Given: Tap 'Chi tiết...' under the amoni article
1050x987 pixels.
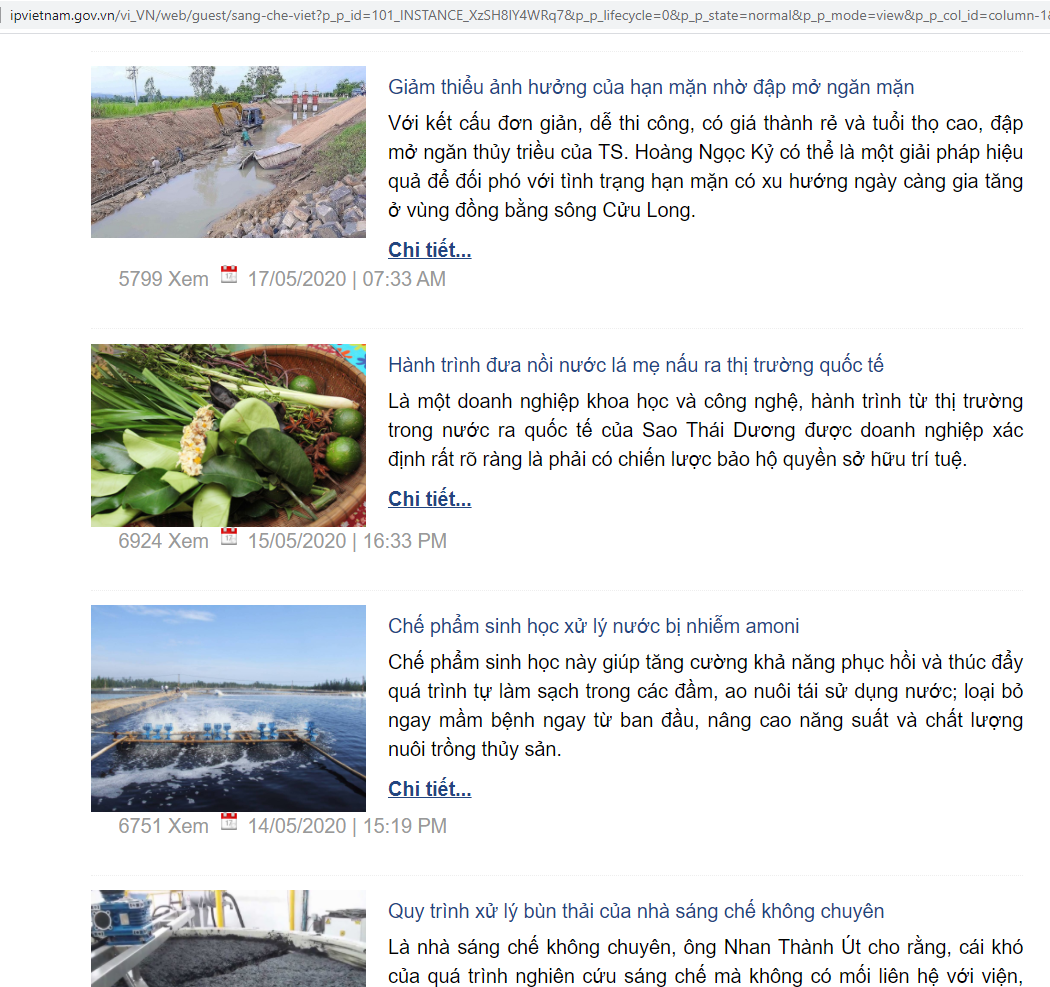Looking at the screenshot, I should point(429,789).
